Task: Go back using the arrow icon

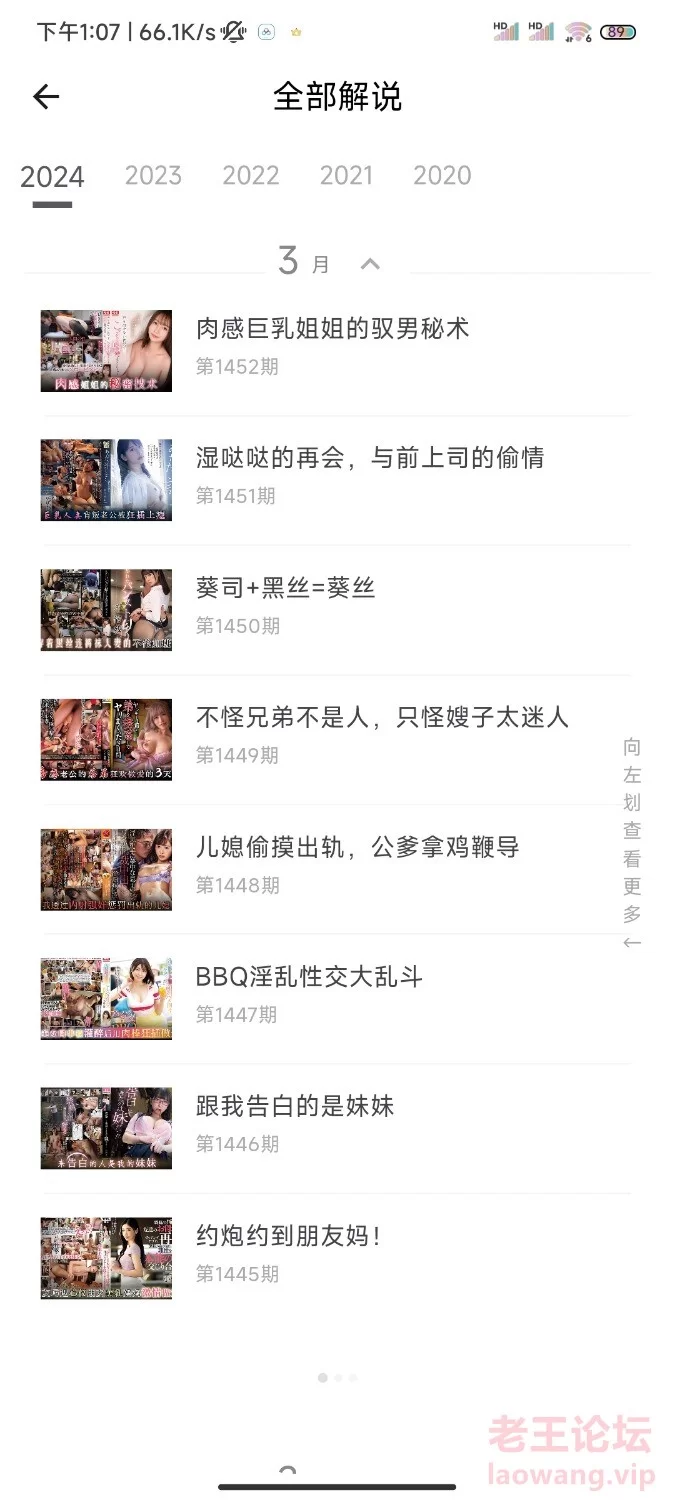Action: coord(46,97)
